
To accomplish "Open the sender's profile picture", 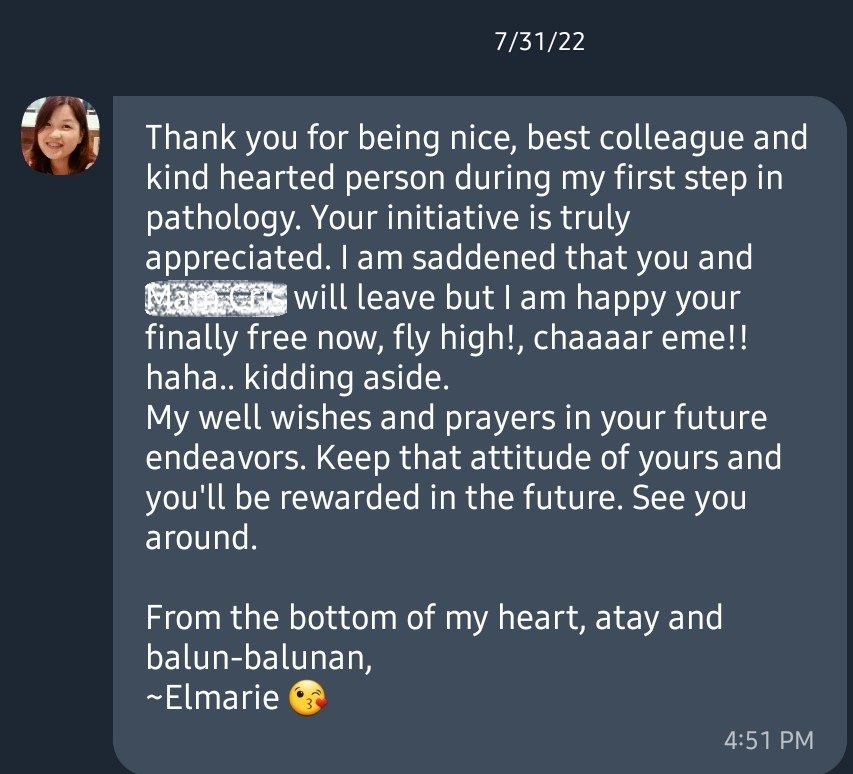I will (60, 136).
